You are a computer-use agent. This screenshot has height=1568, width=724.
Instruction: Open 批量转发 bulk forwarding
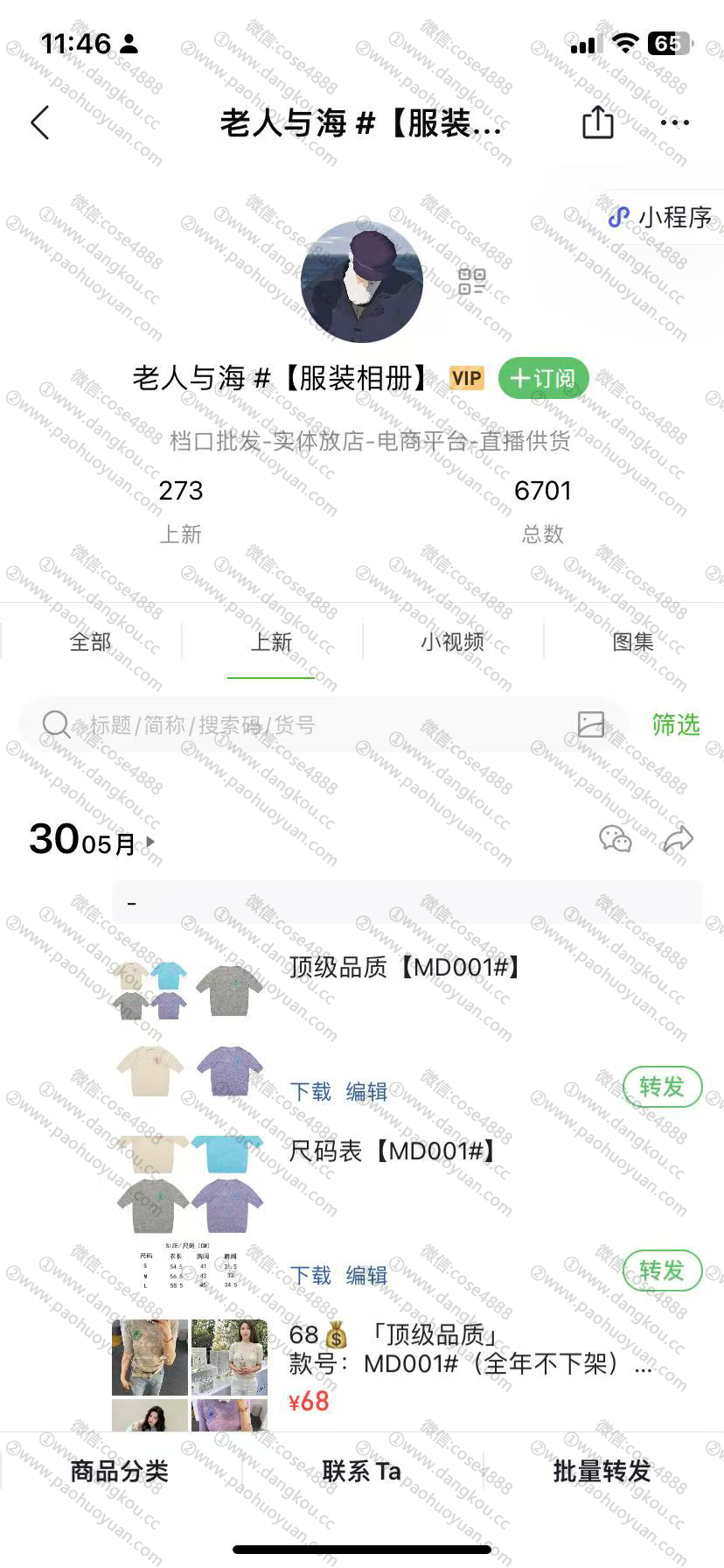602,1472
